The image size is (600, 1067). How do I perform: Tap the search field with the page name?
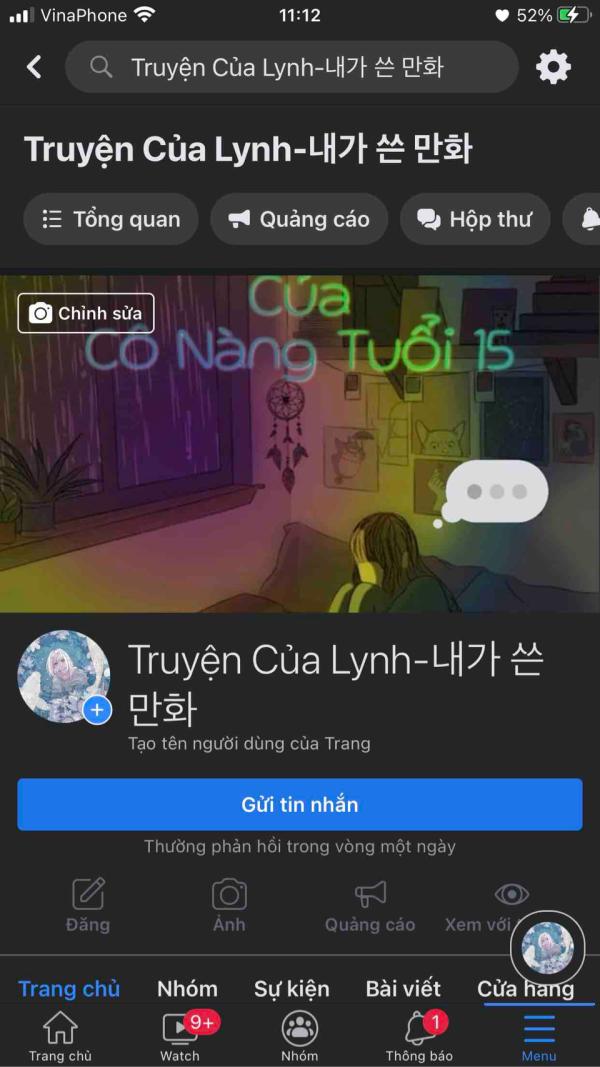(x=291, y=67)
